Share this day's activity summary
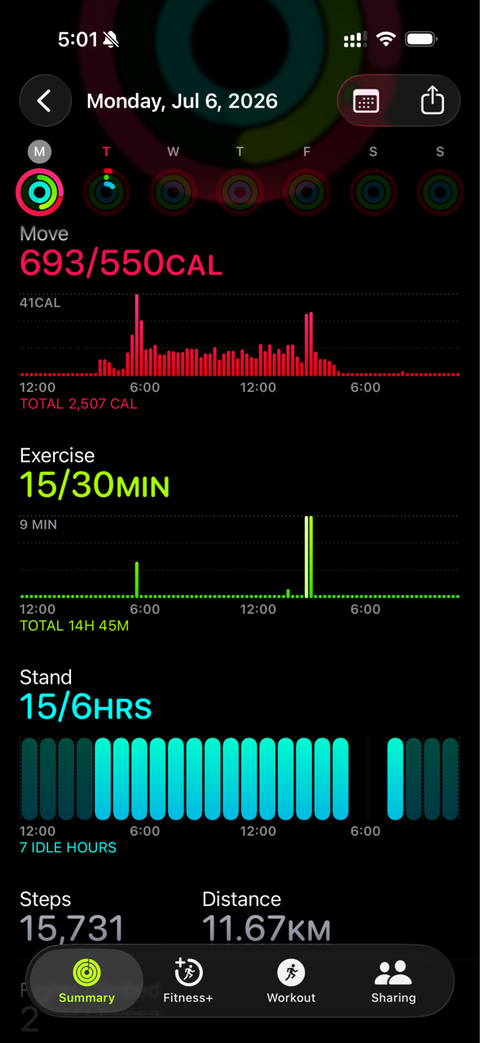Viewport: 480px width, 1043px height. (432, 101)
